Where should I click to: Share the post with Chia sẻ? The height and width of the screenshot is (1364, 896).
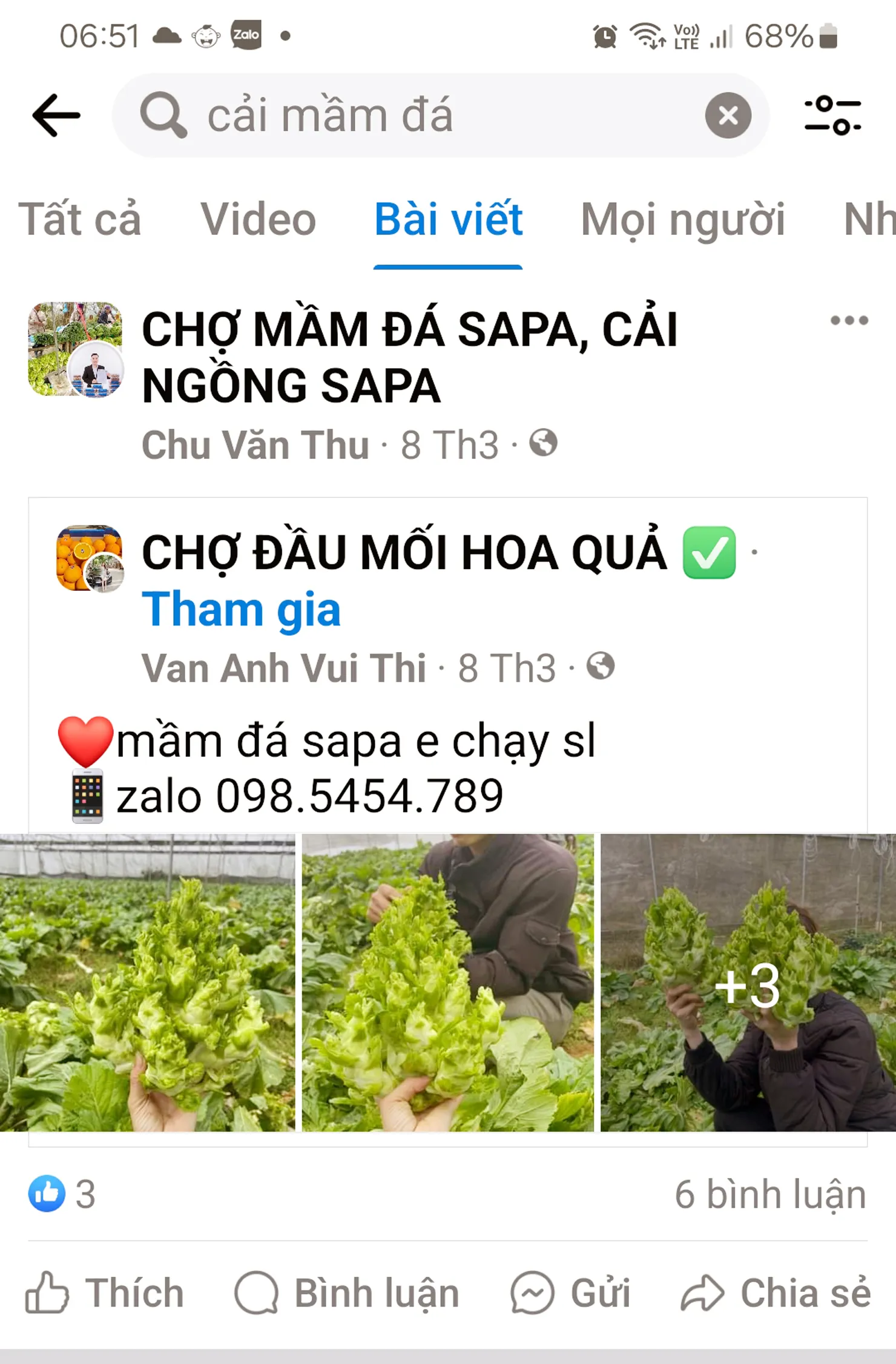[x=776, y=1293]
